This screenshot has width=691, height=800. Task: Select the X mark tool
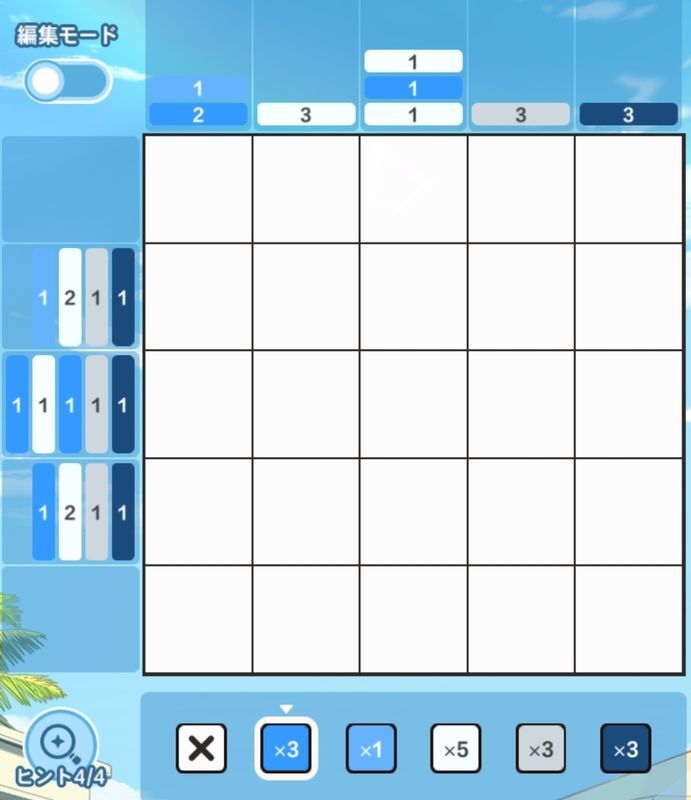[x=201, y=748]
